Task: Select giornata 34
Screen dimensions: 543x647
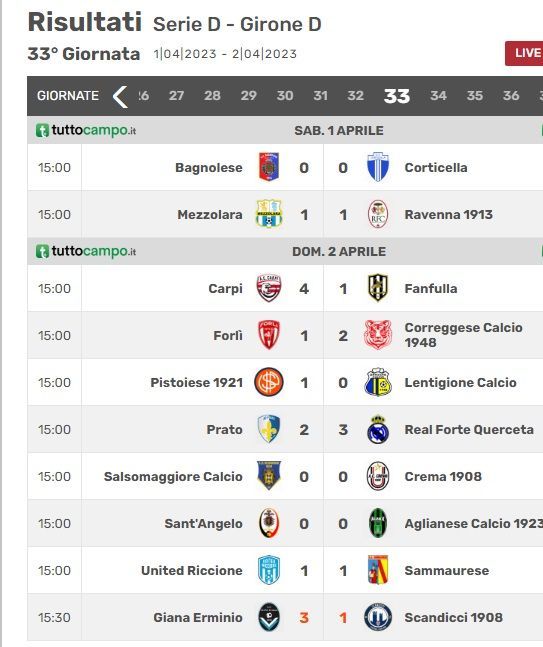Action: pos(438,96)
